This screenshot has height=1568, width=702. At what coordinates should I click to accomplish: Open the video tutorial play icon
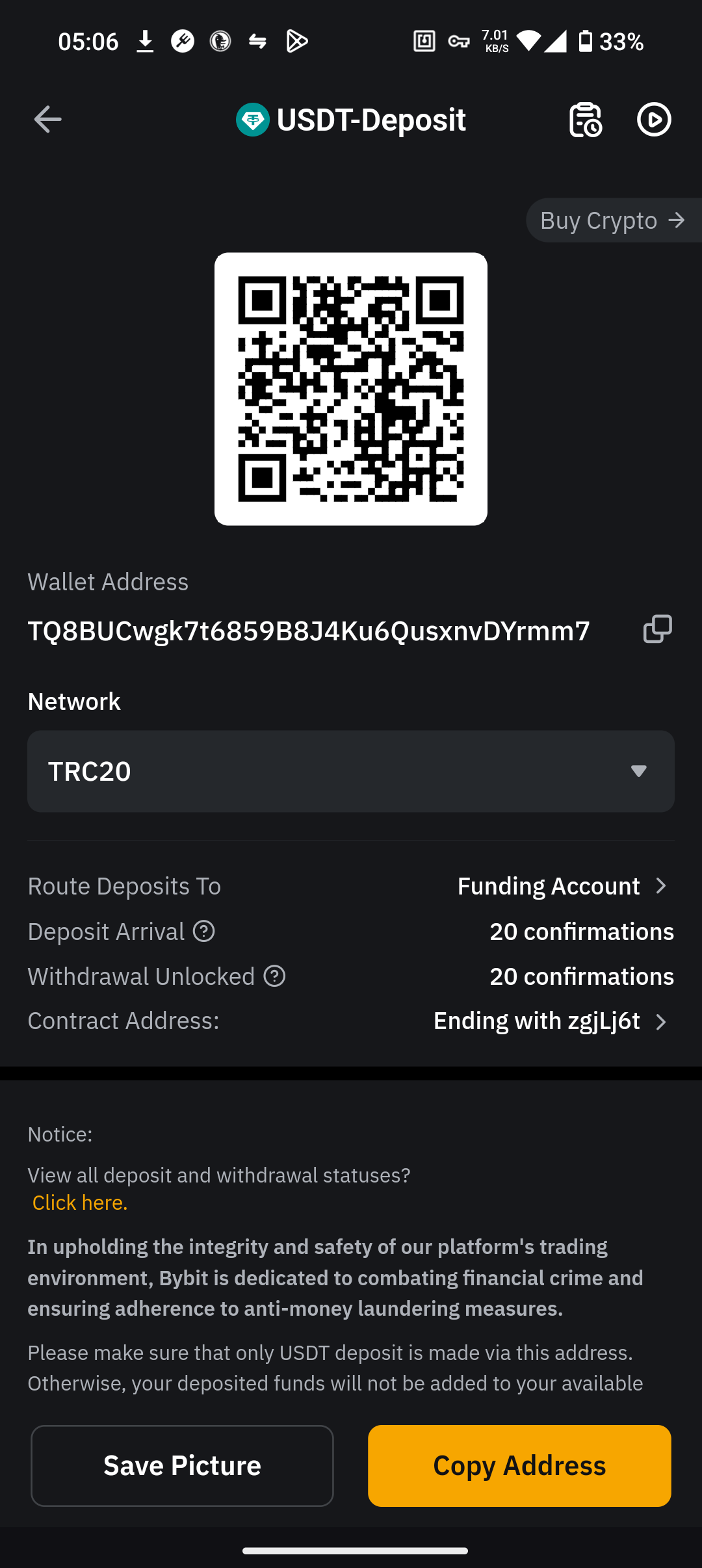click(x=653, y=120)
